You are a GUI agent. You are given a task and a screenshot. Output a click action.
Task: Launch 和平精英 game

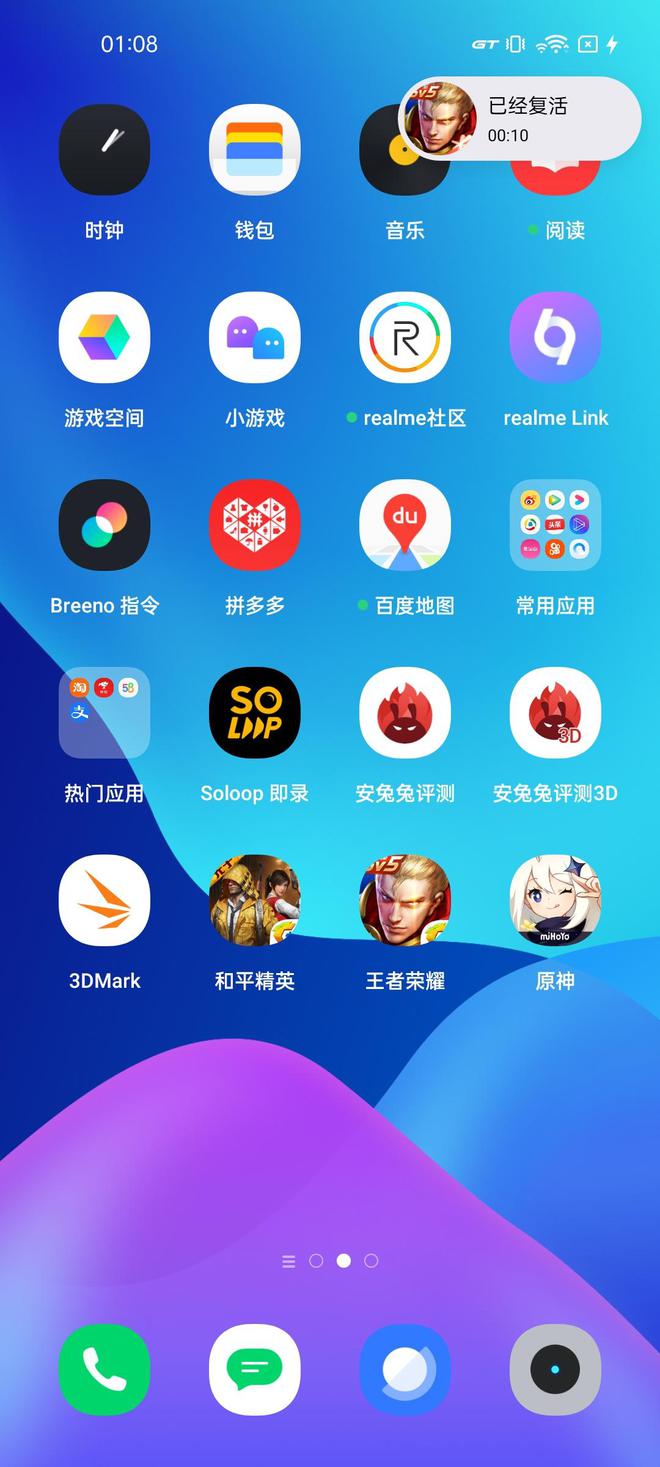[254, 900]
